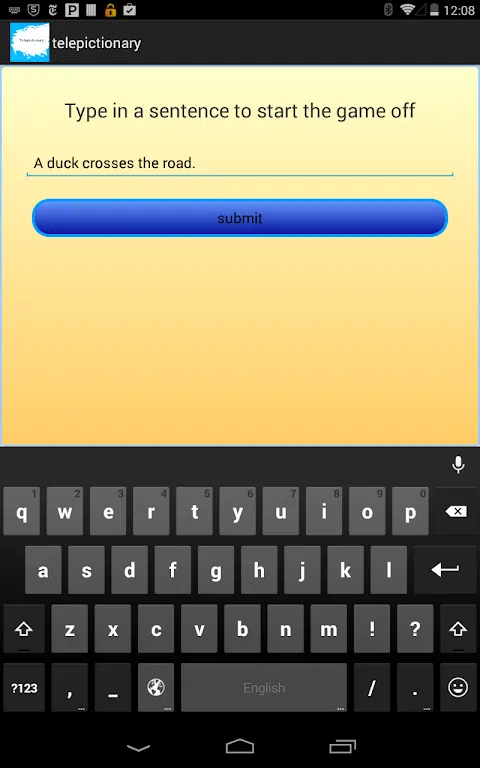Screen dimensions: 480x768
Task: Hit the backspace key
Action: [x=456, y=511]
